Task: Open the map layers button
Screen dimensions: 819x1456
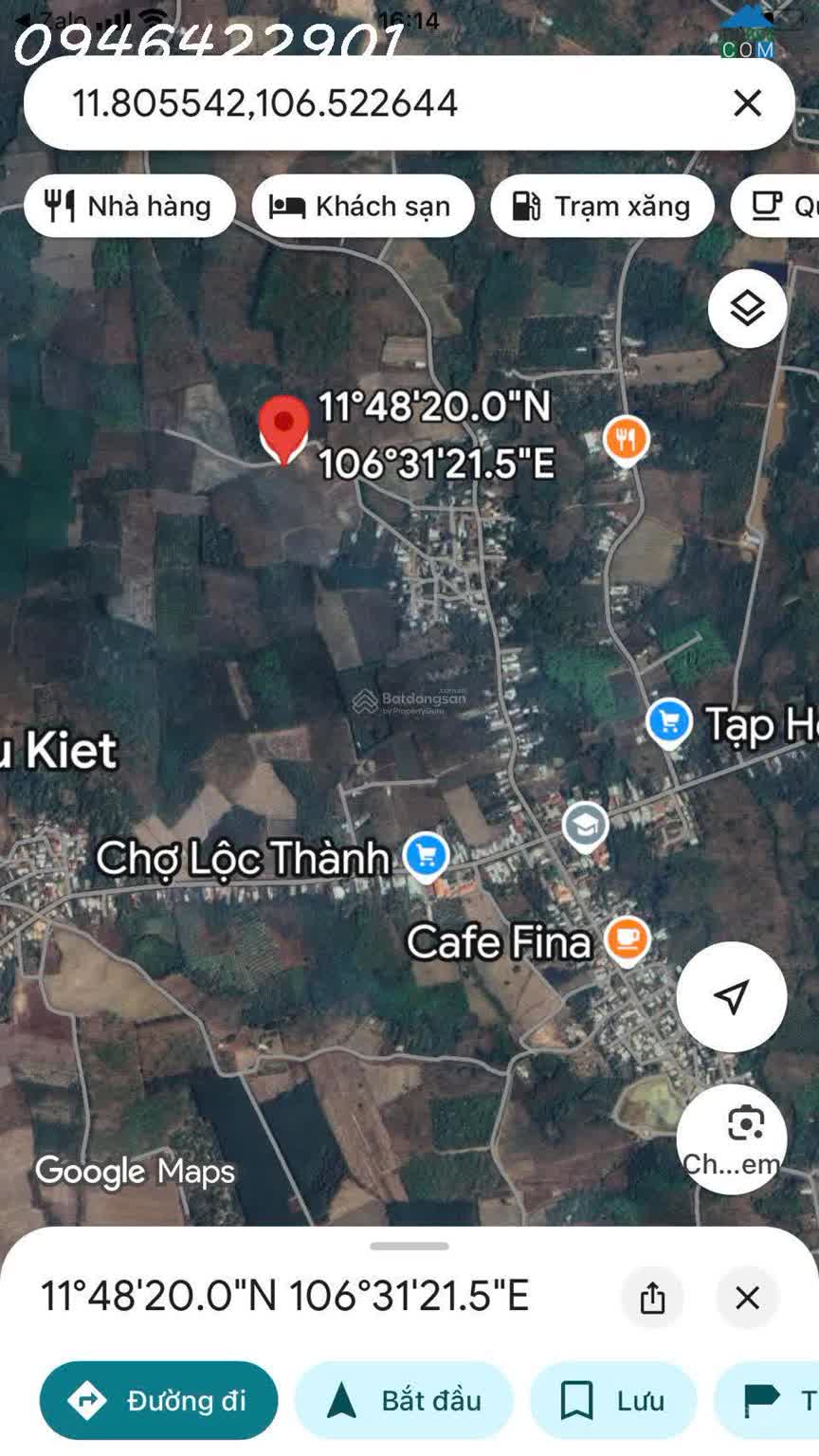Action: tap(747, 308)
